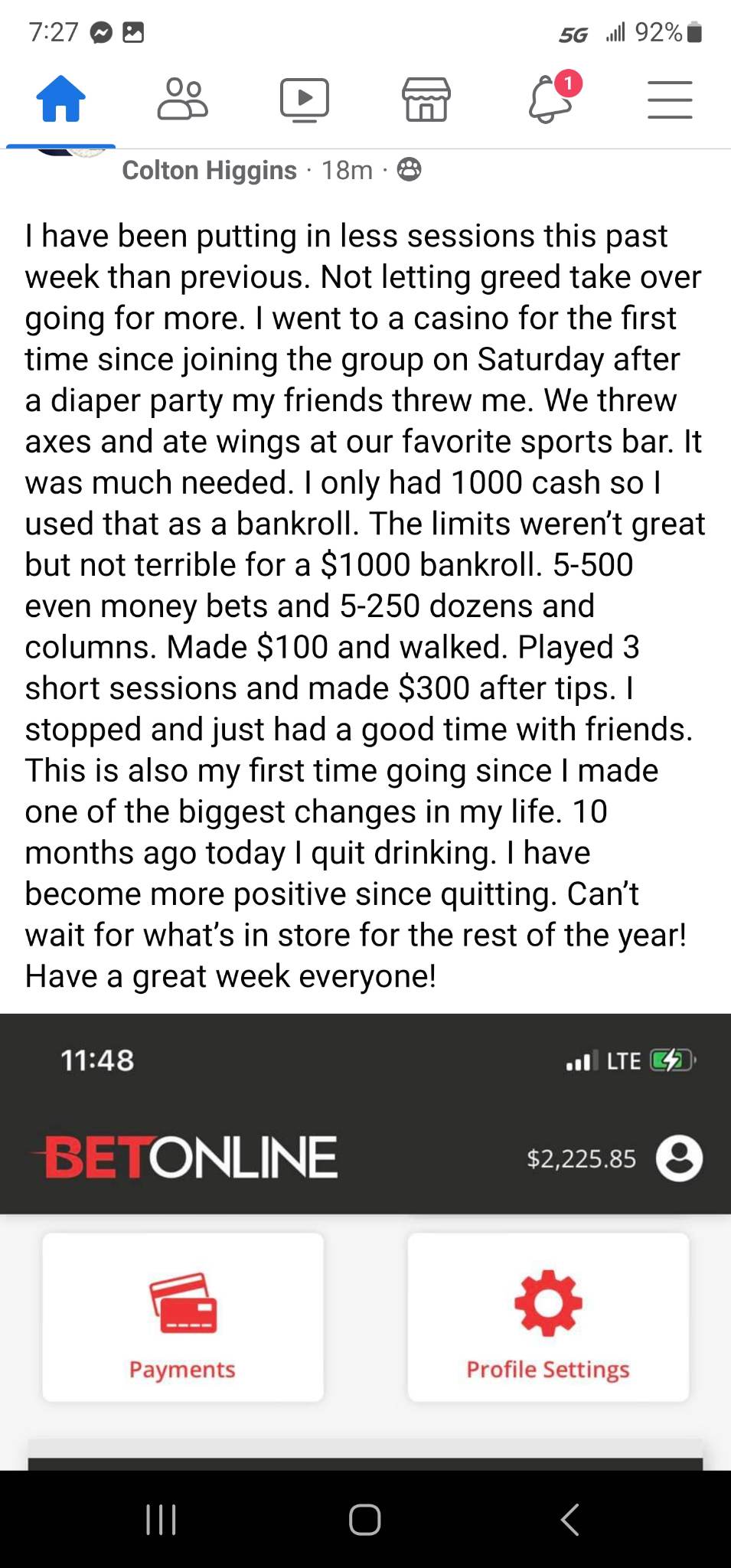
Task: Go to the Facebook home feed tab
Action: click(x=61, y=100)
